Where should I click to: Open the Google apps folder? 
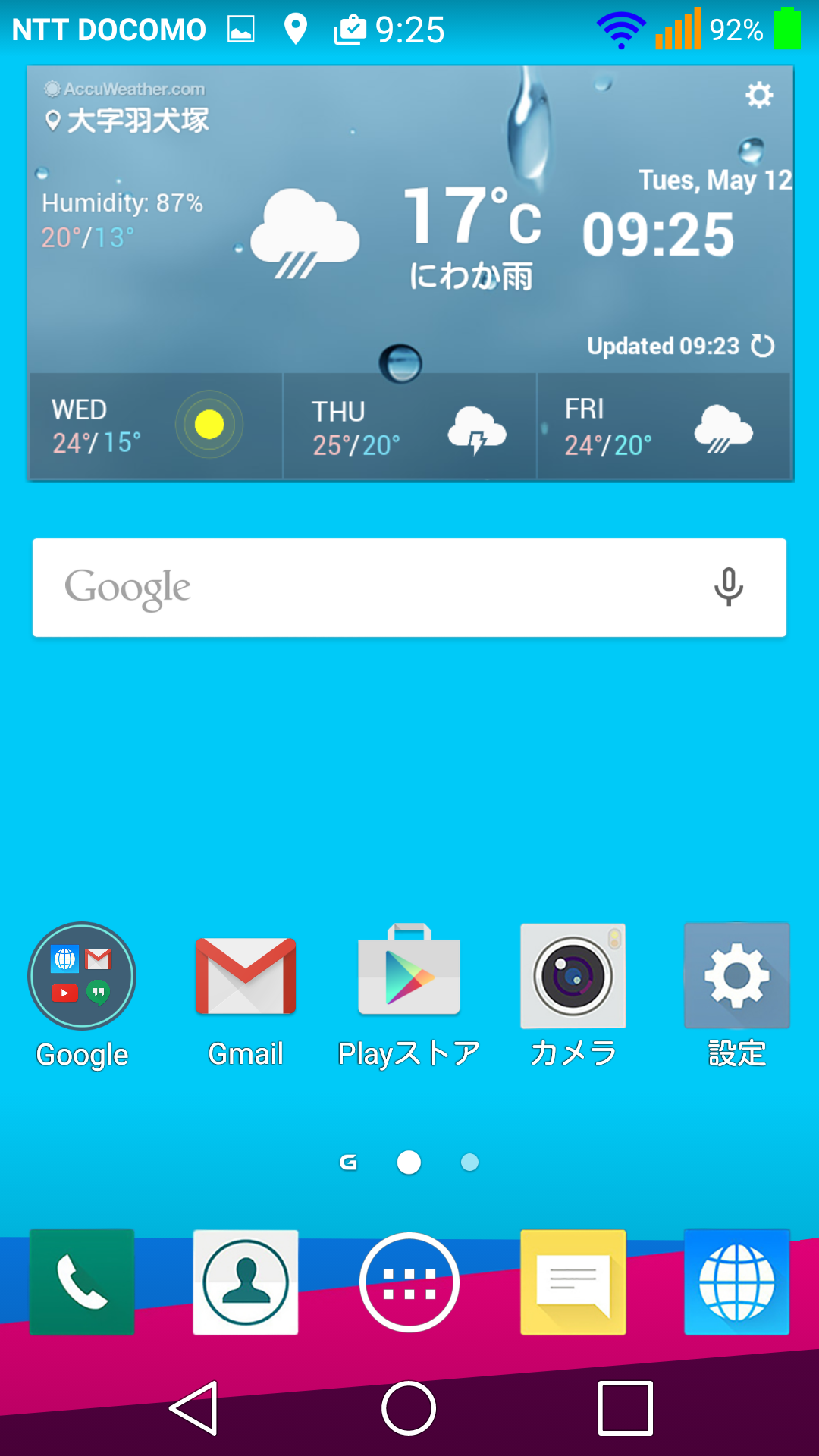click(82, 976)
